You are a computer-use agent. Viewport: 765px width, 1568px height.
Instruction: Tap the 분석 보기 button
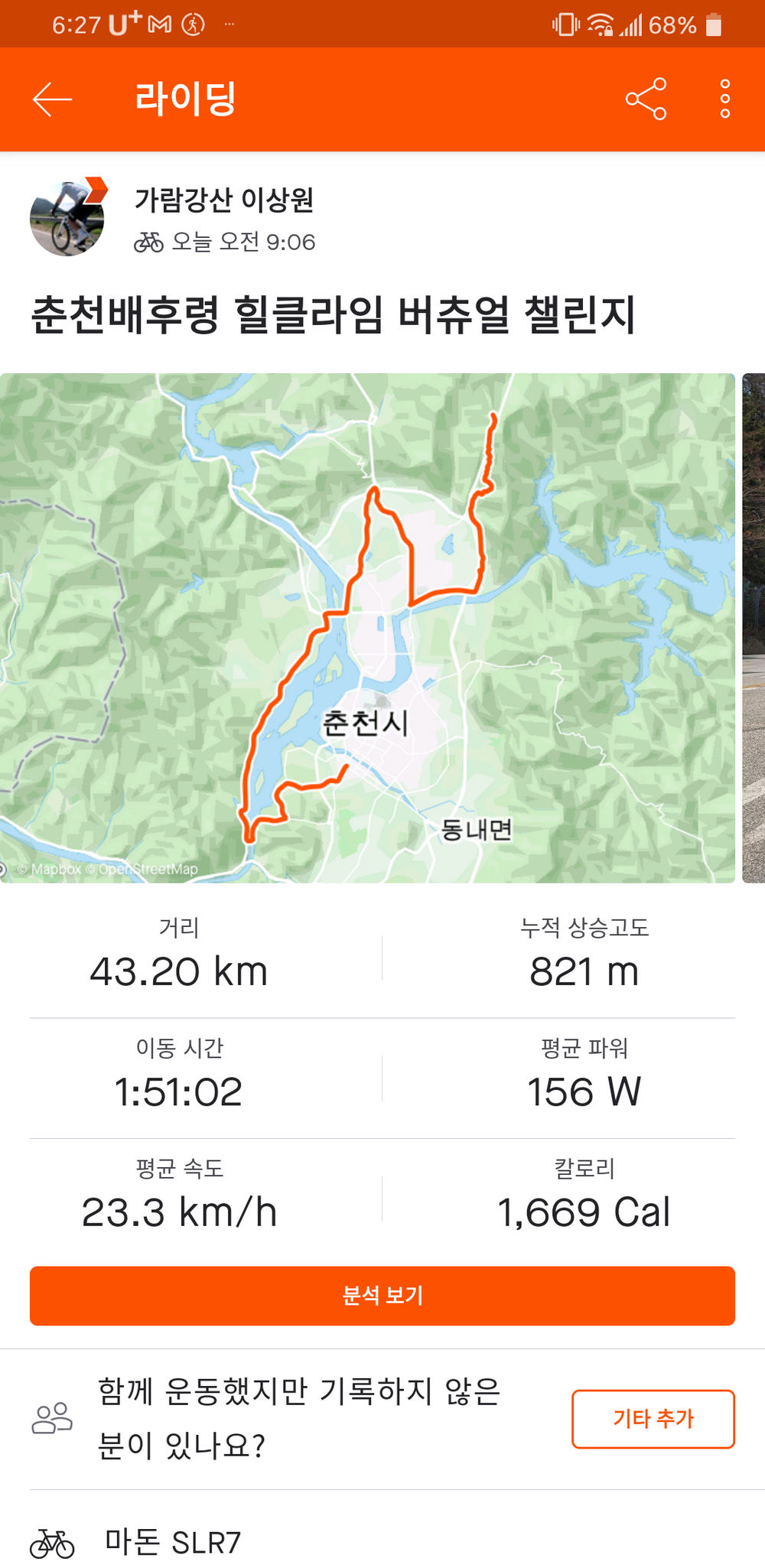click(x=382, y=1295)
